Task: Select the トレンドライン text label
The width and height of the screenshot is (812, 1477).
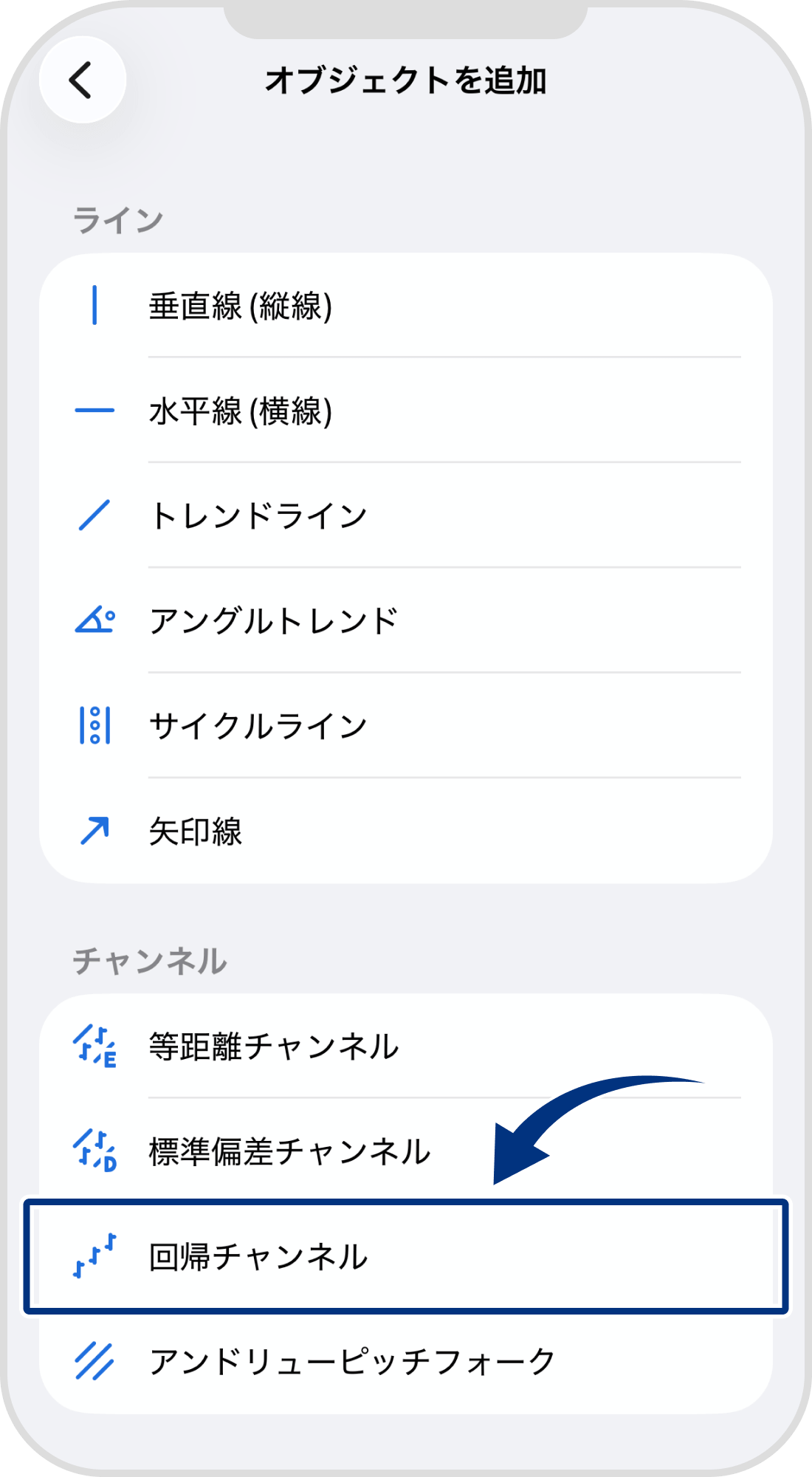Action: coord(257,515)
